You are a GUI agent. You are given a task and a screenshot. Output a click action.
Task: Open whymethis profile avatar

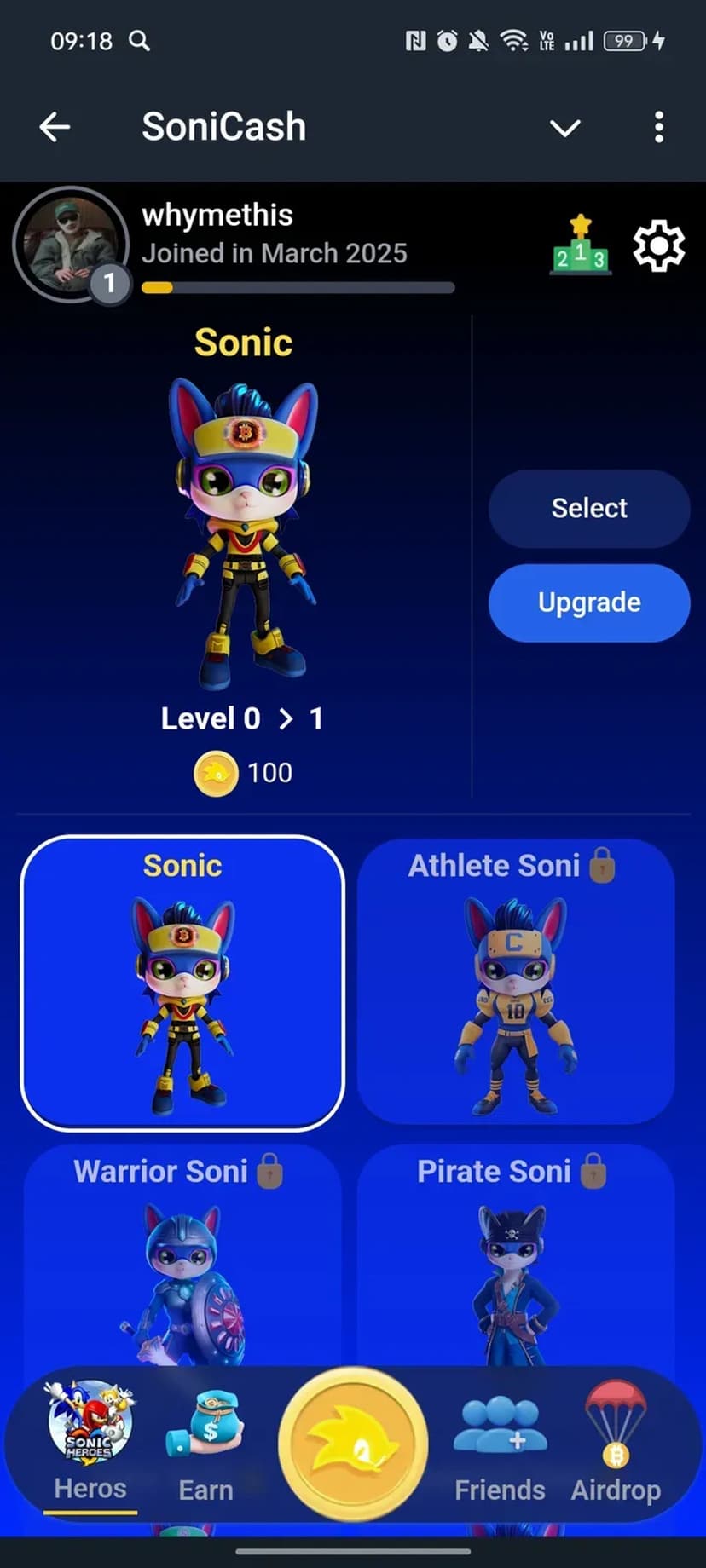[70, 245]
